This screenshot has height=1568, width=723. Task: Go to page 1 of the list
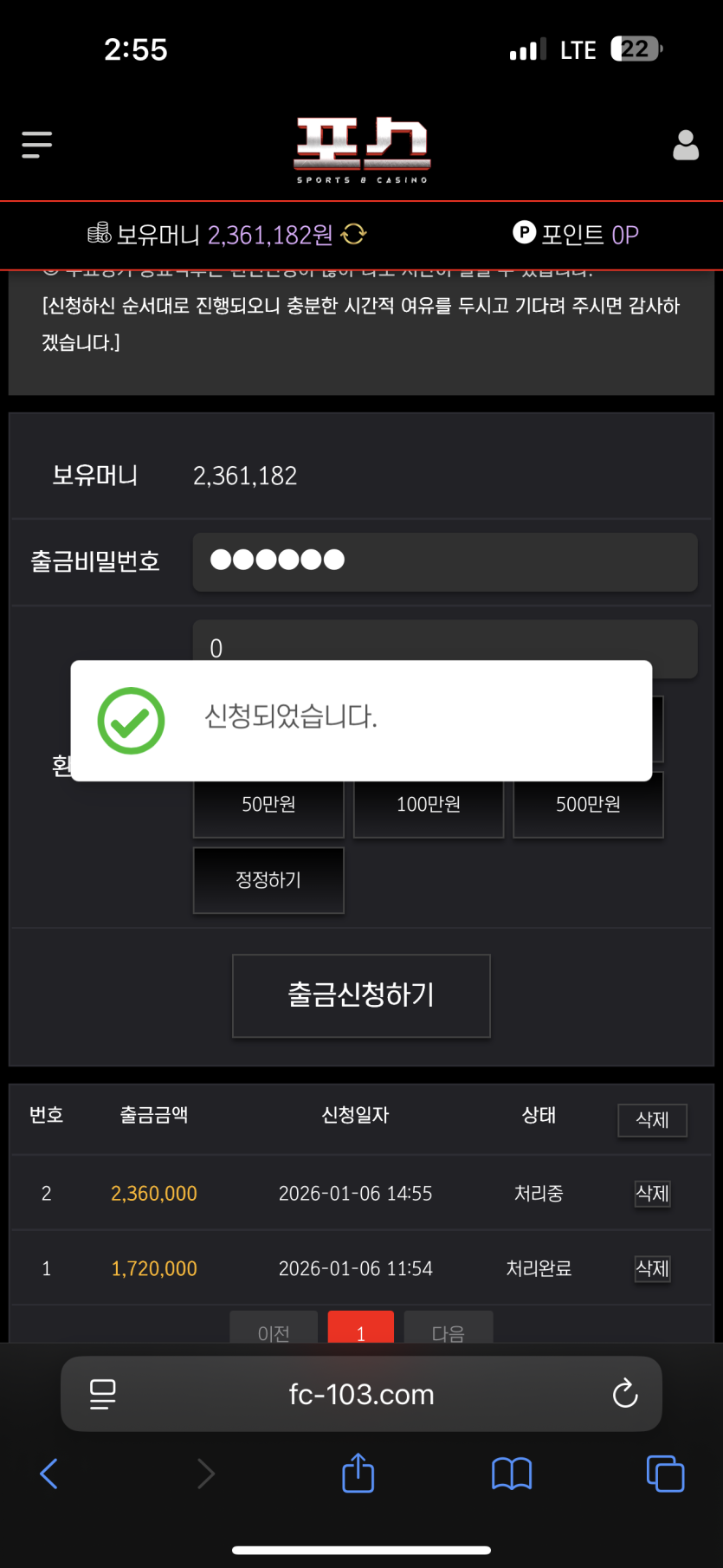360,1329
